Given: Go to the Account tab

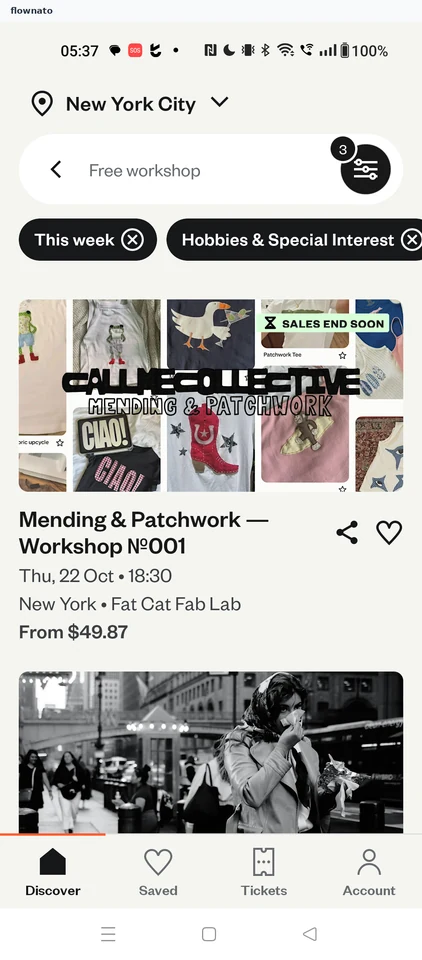Looking at the screenshot, I should tap(369, 873).
